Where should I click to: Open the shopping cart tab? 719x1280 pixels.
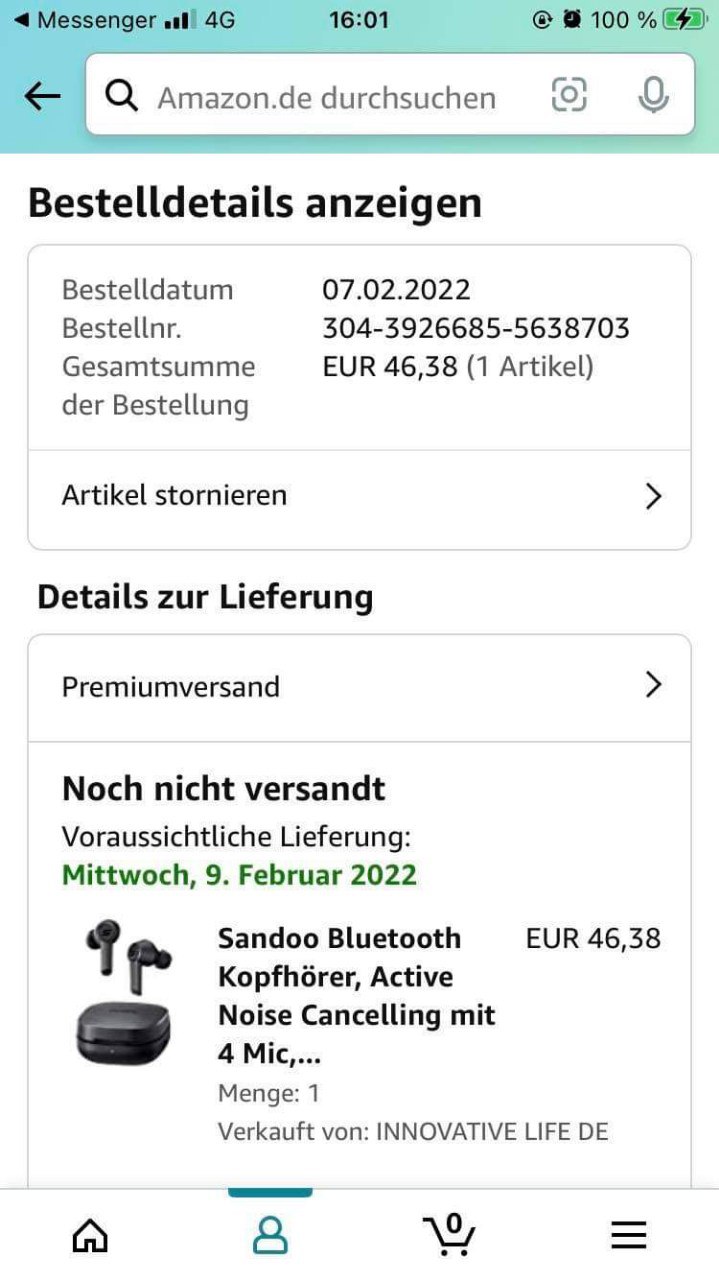coord(449,1234)
